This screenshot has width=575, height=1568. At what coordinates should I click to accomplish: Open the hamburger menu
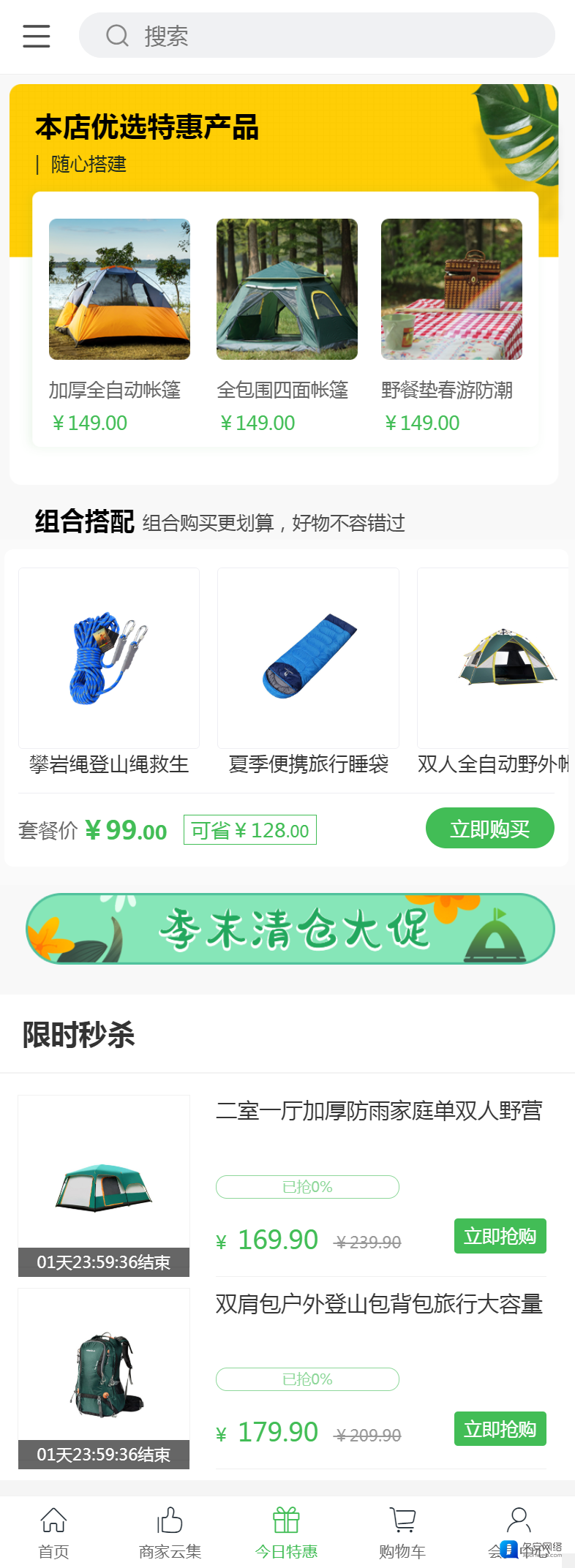point(37,36)
